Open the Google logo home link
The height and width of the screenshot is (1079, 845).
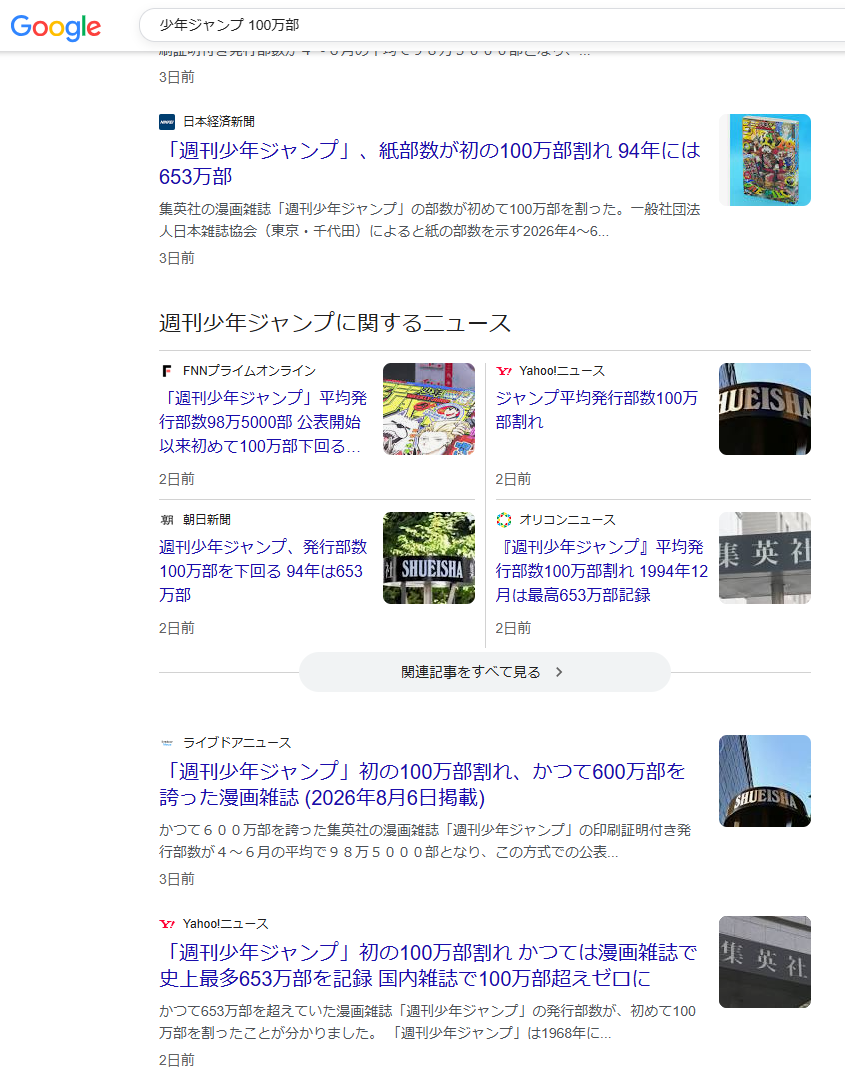tap(56, 27)
